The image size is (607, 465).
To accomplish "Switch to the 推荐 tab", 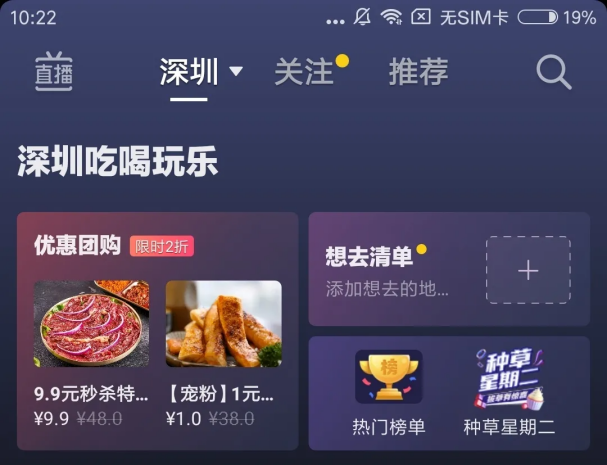I will coord(418,72).
